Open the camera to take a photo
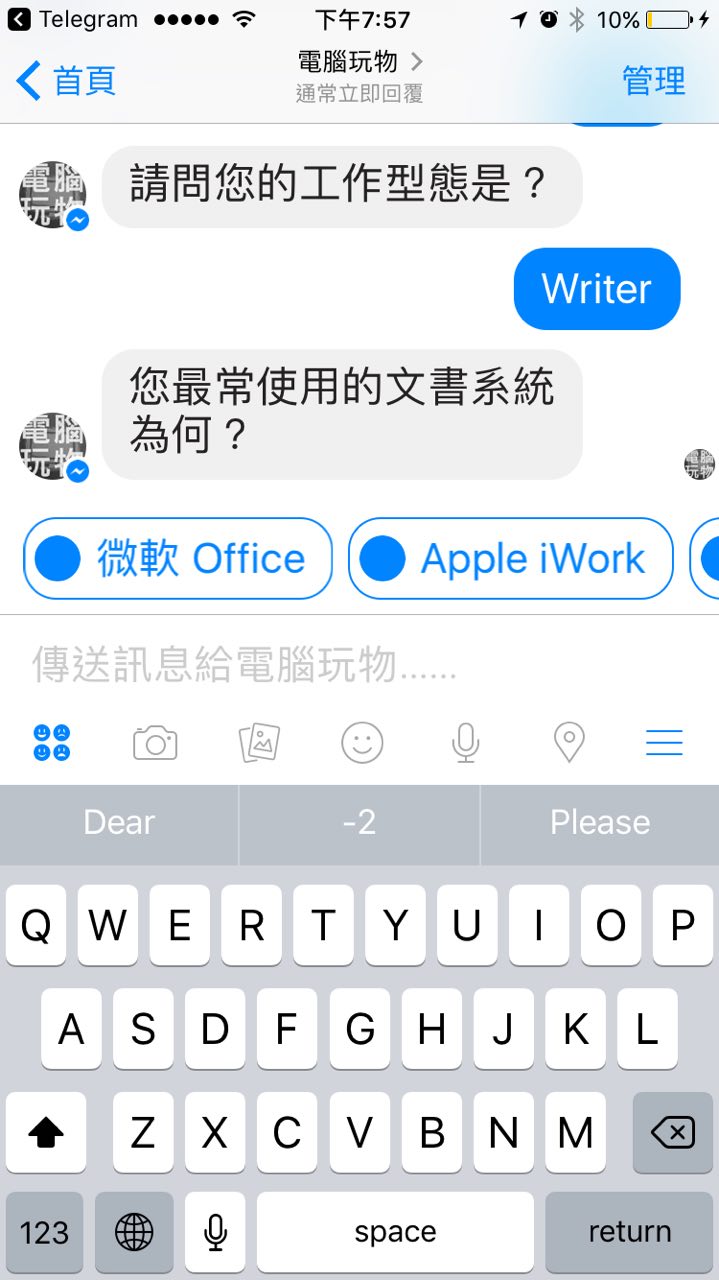719x1280 pixels. 155,743
